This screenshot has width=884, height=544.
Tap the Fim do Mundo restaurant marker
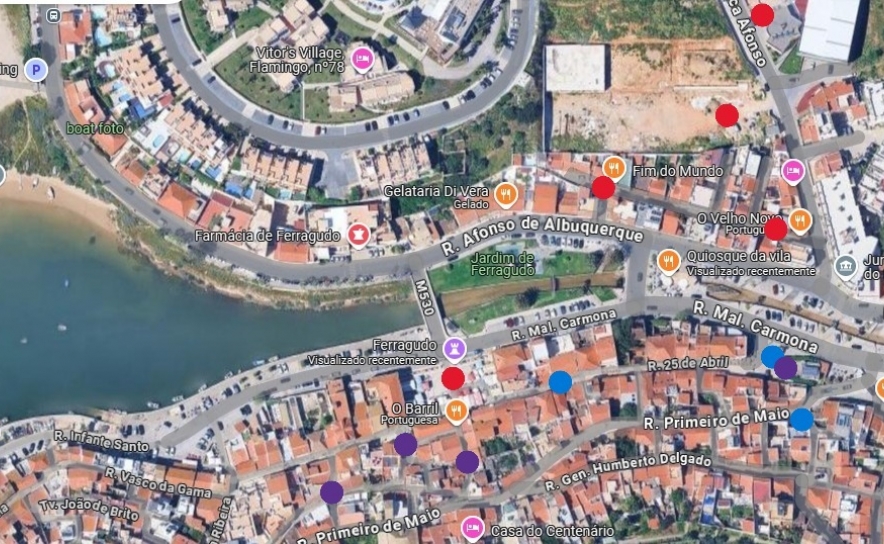(615, 168)
